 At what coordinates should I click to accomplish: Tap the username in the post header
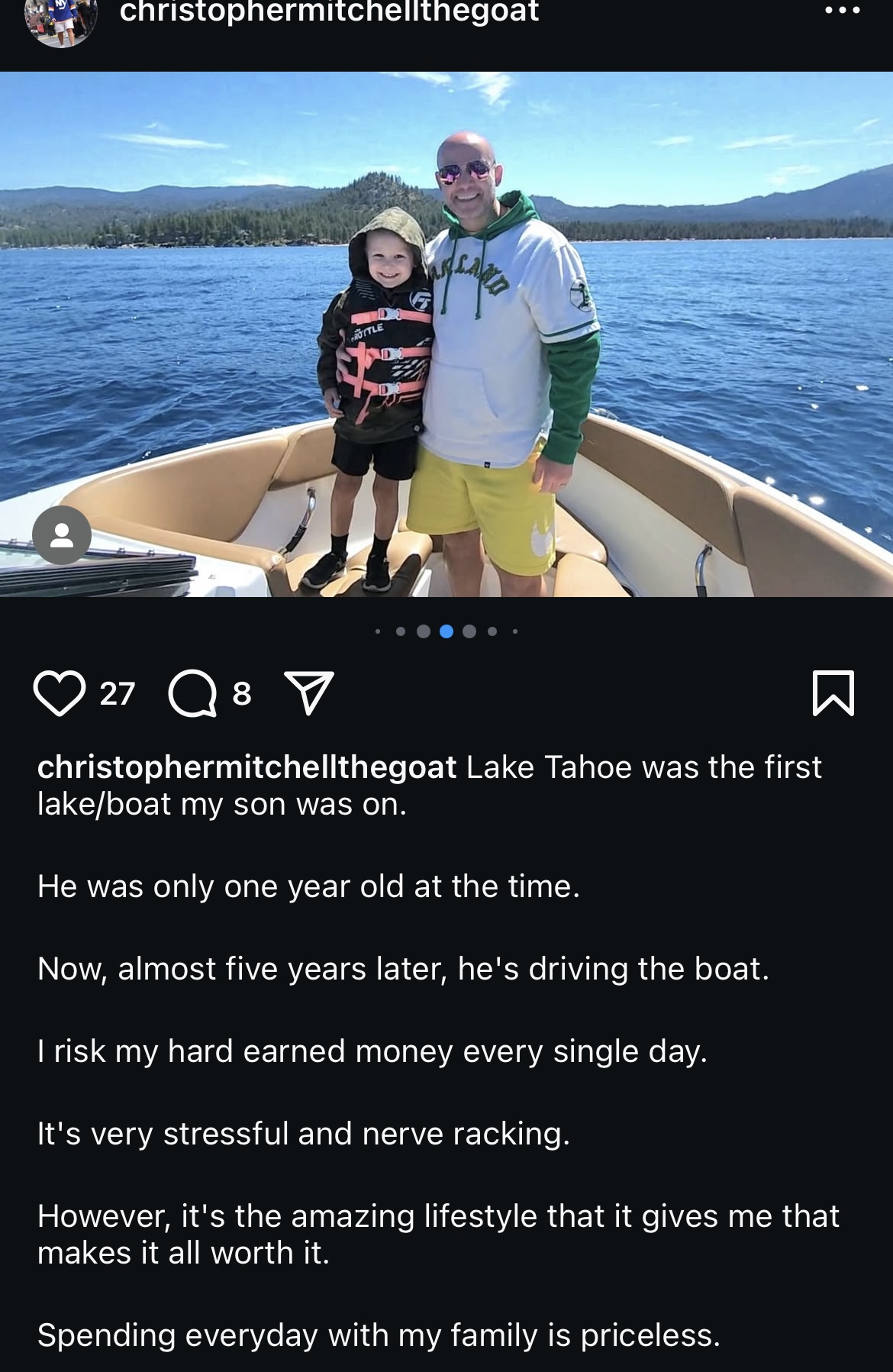[x=329, y=12]
